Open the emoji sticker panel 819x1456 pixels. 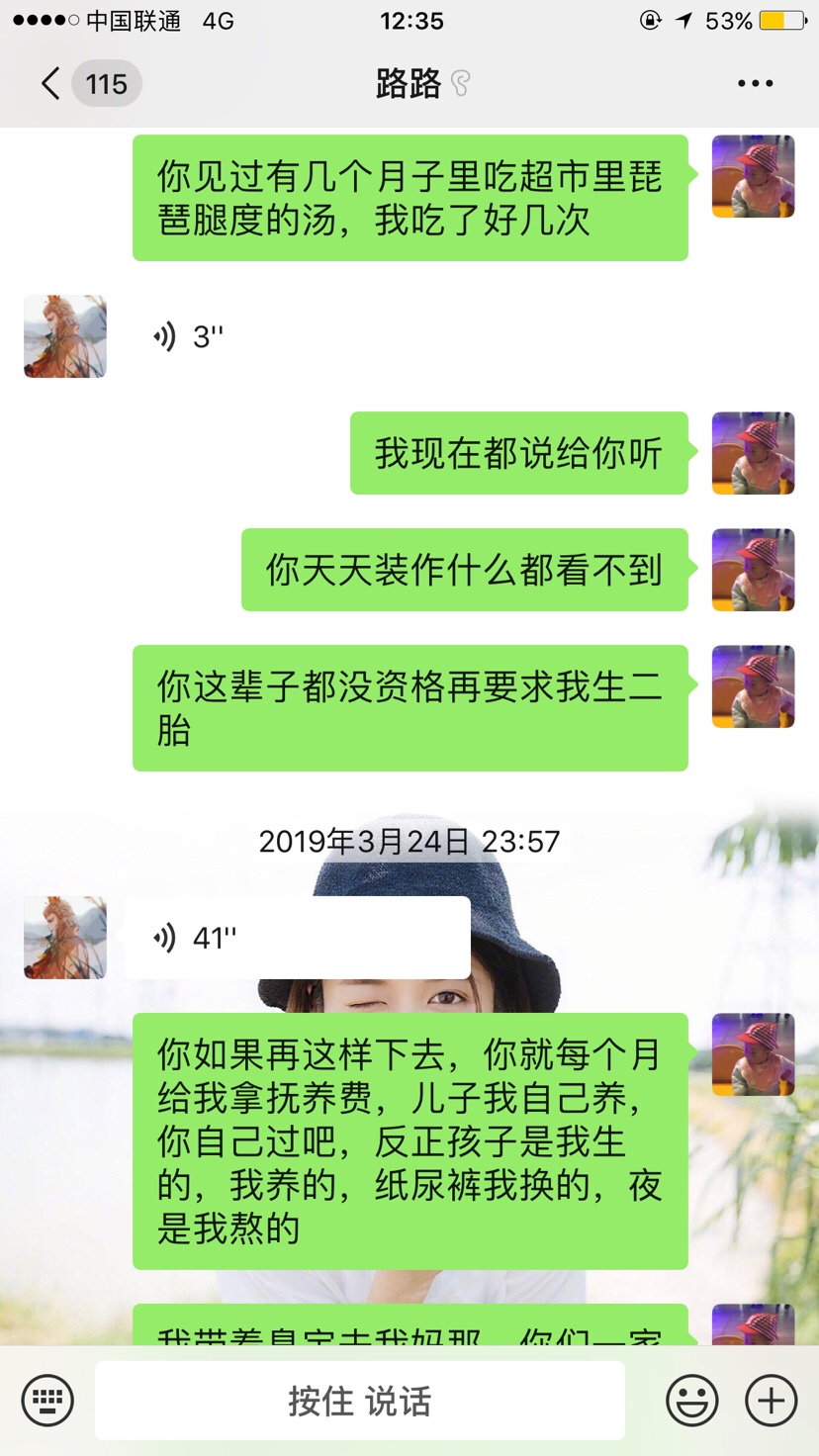tap(692, 1401)
